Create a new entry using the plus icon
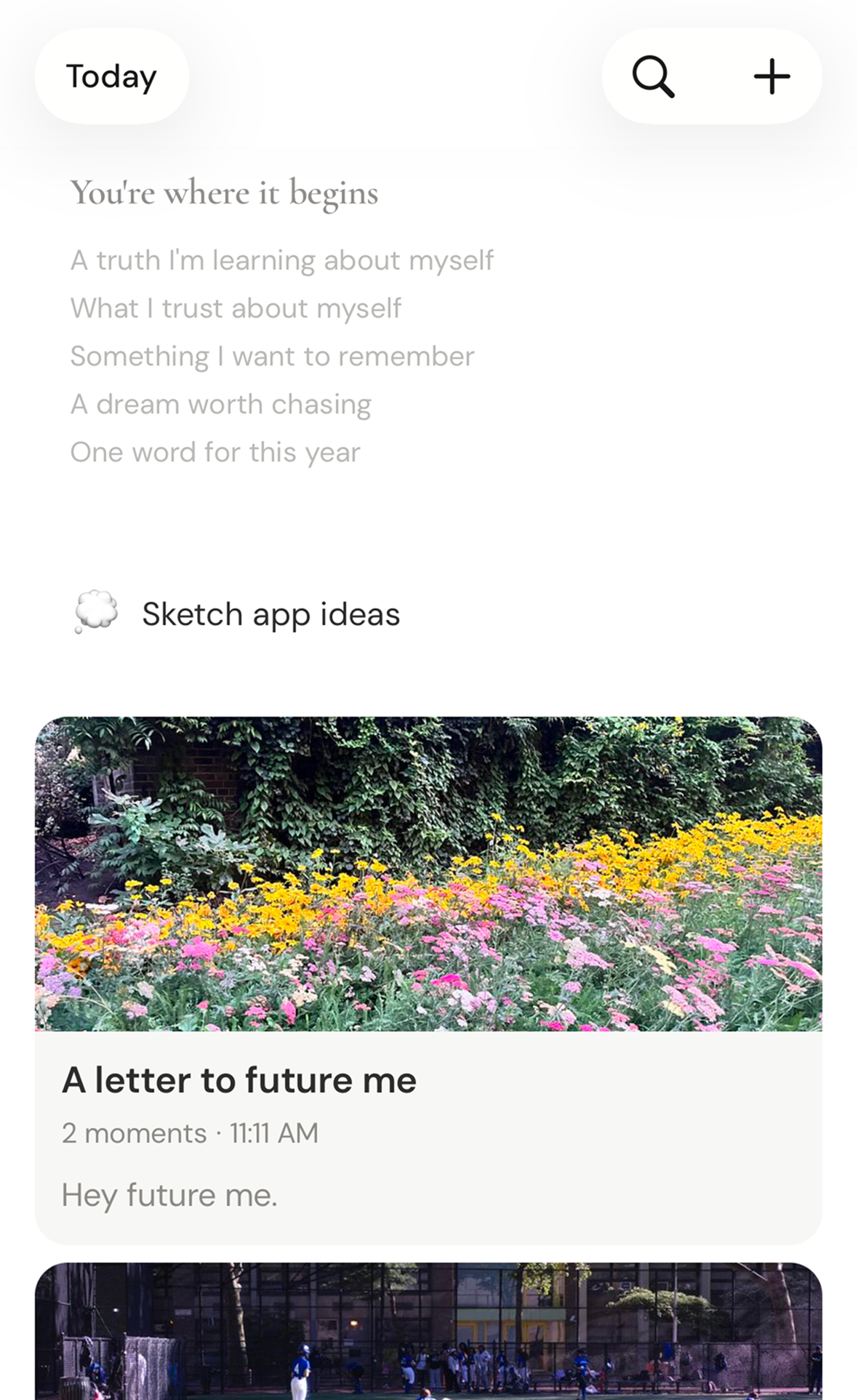 coord(771,76)
